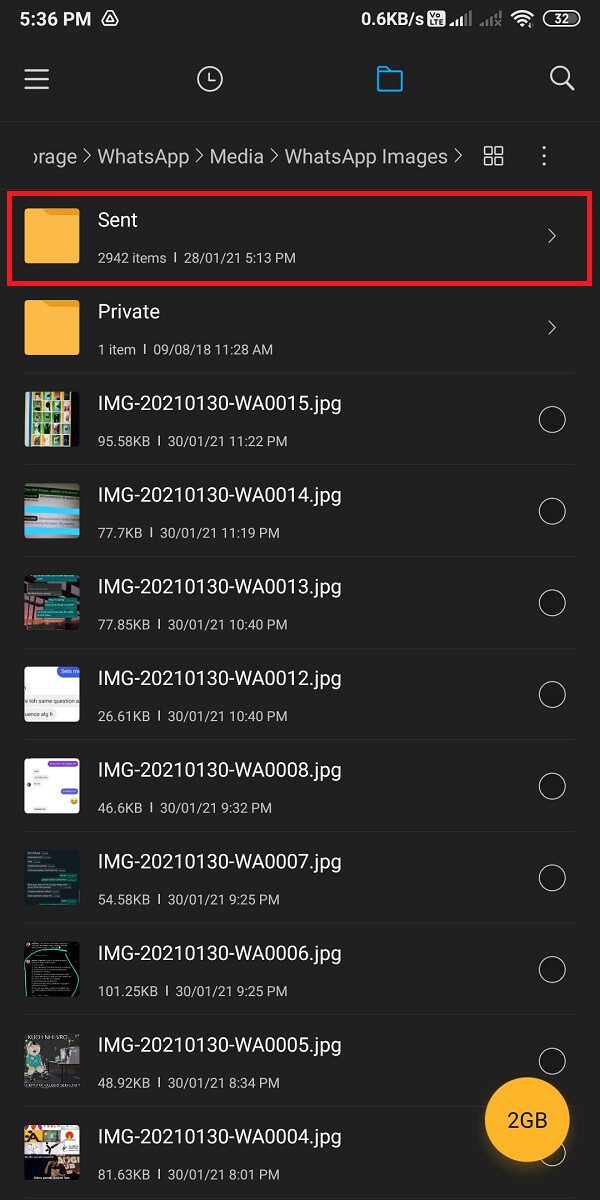Open IMG-20210130-WA0008.jpg
The image size is (600, 1200).
(x=220, y=786)
